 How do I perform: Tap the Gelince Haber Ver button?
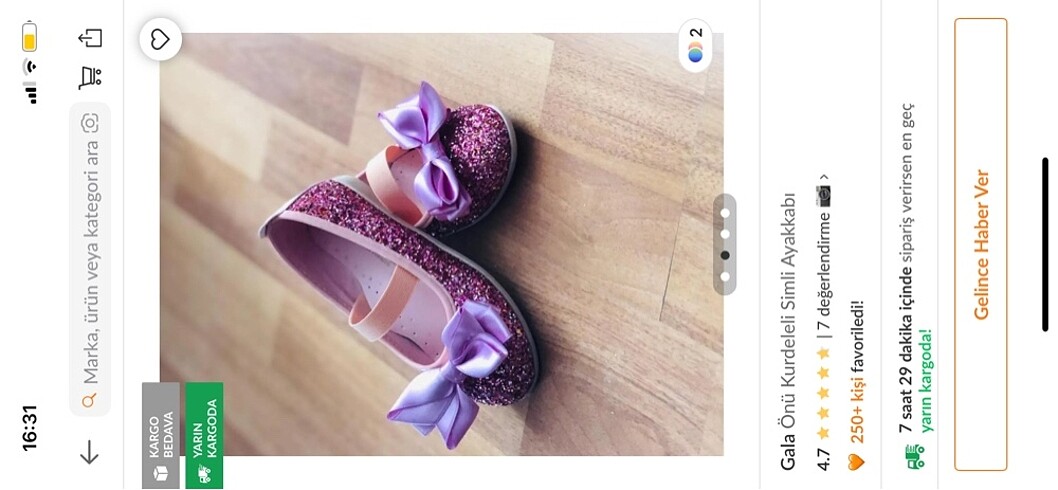(x=980, y=244)
